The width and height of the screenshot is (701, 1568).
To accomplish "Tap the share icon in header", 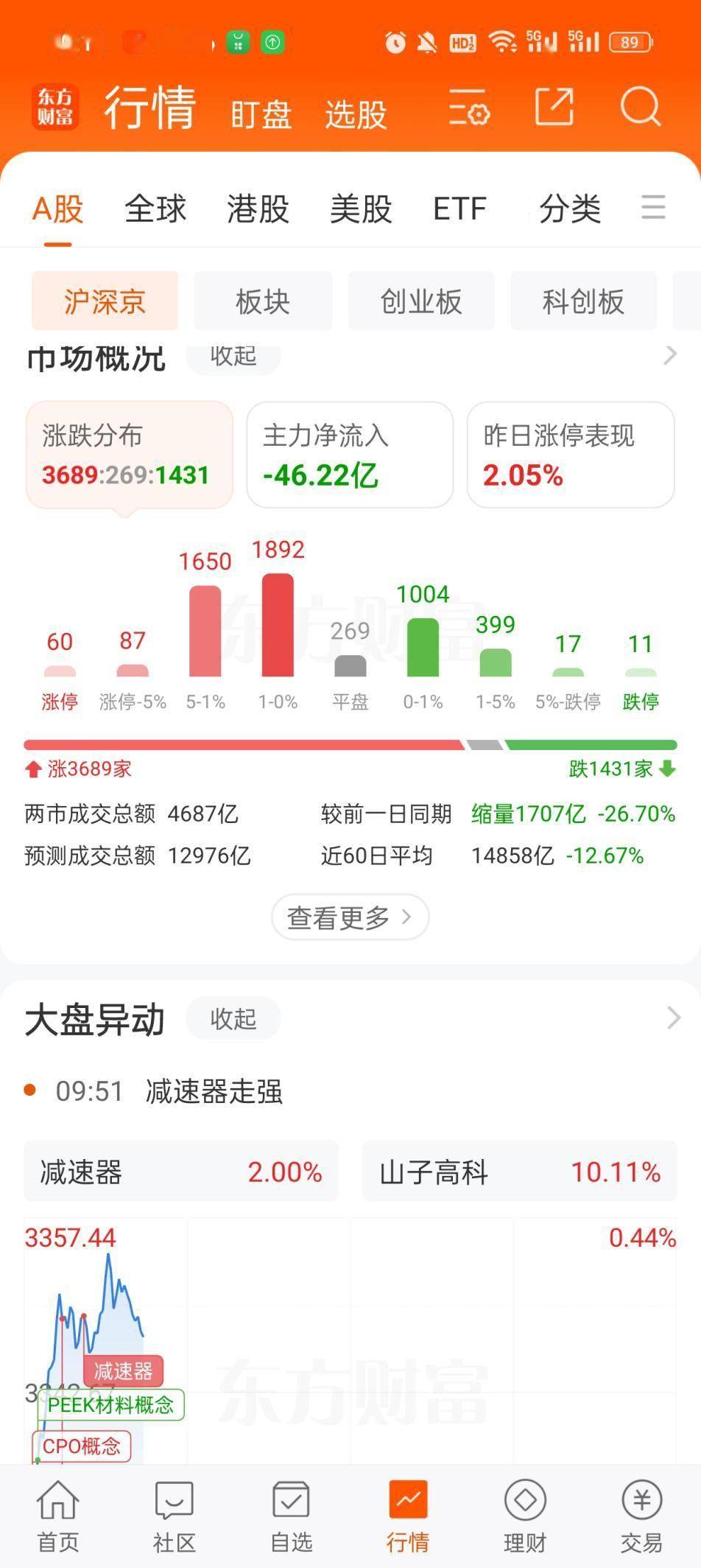I will [554, 107].
